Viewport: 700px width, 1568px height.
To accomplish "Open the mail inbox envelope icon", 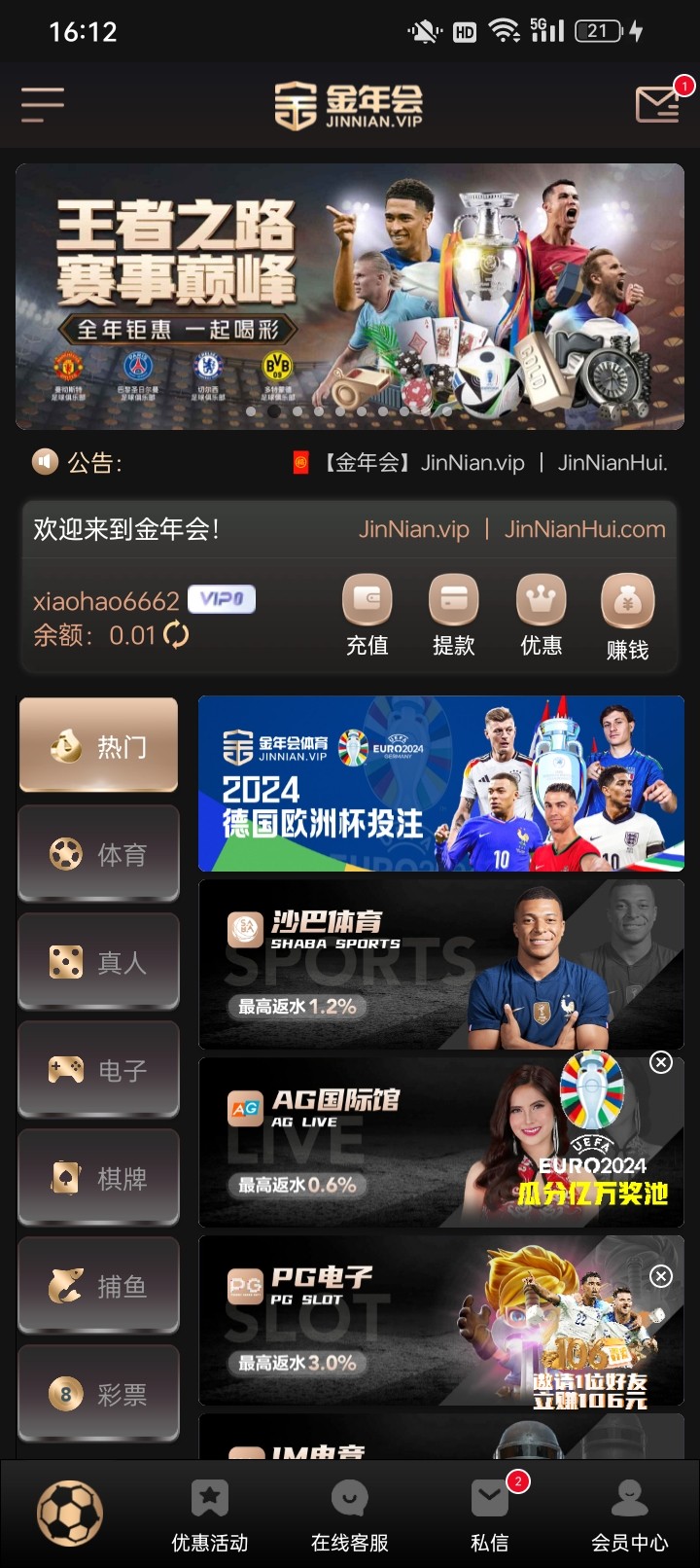I will pos(657,104).
